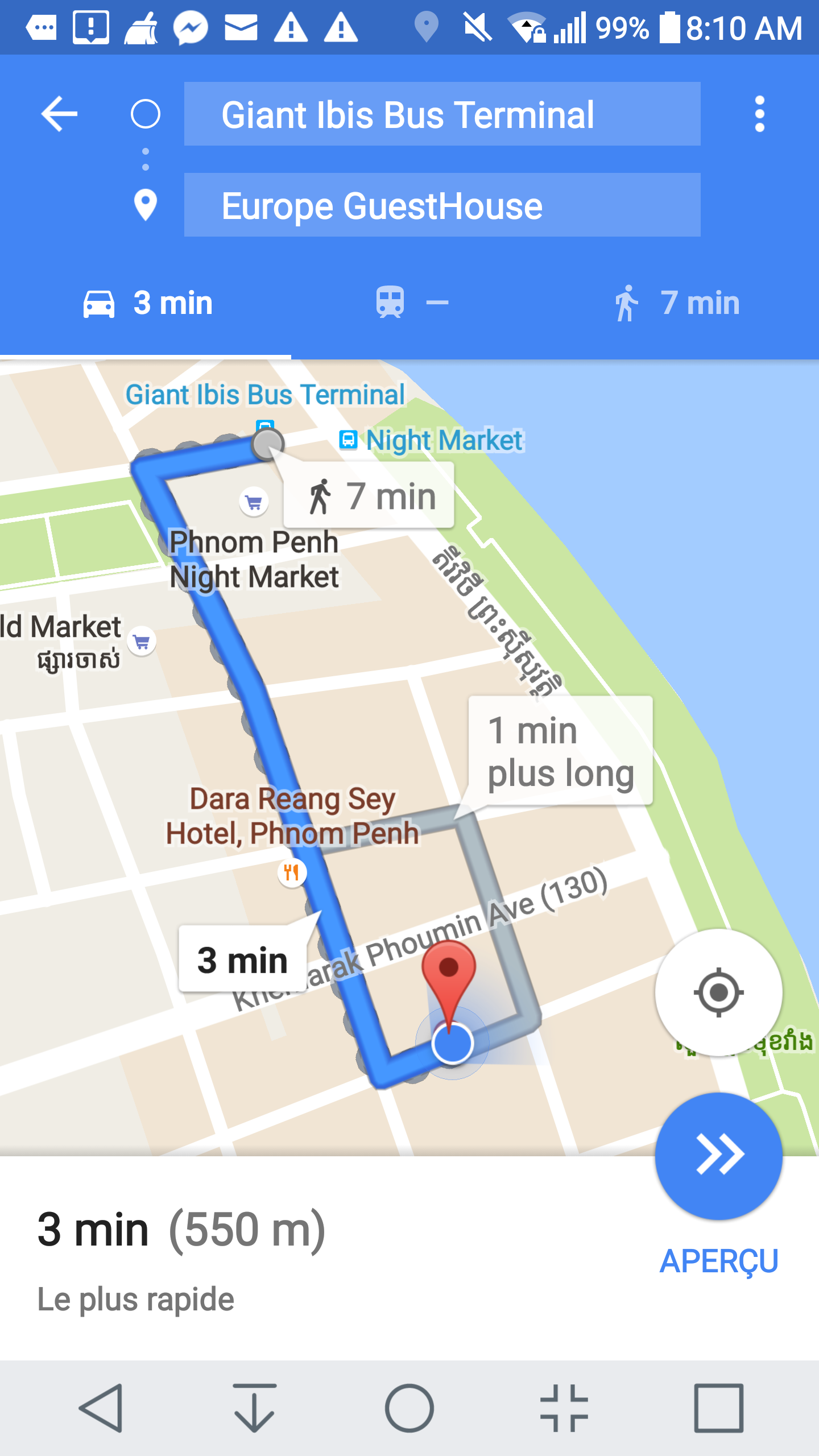The height and width of the screenshot is (1456, 819).
Task: Tap the walking 7 min route label on map
Action: pyautogui.click(x=370, y=496)
